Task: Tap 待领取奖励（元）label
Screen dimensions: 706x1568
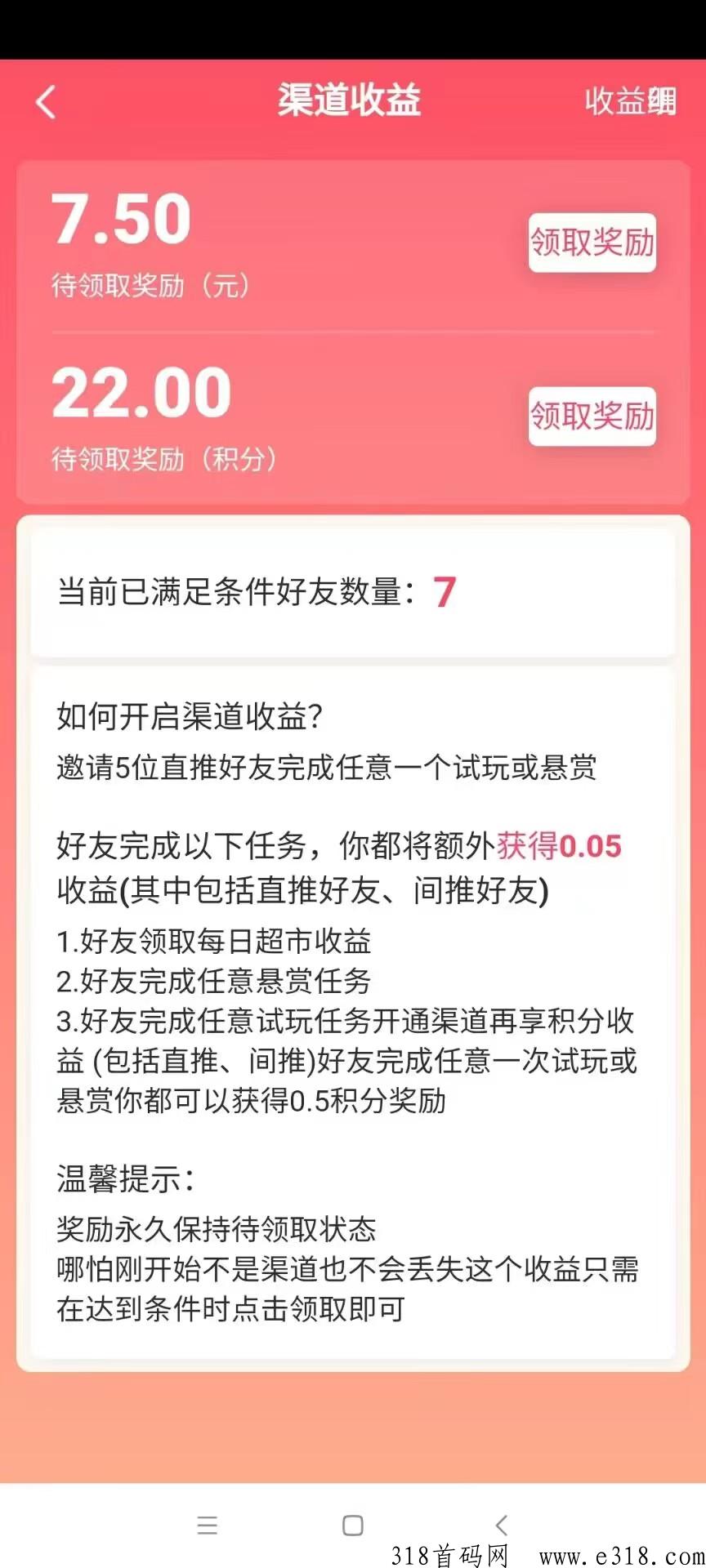Action: coord(150,286)
